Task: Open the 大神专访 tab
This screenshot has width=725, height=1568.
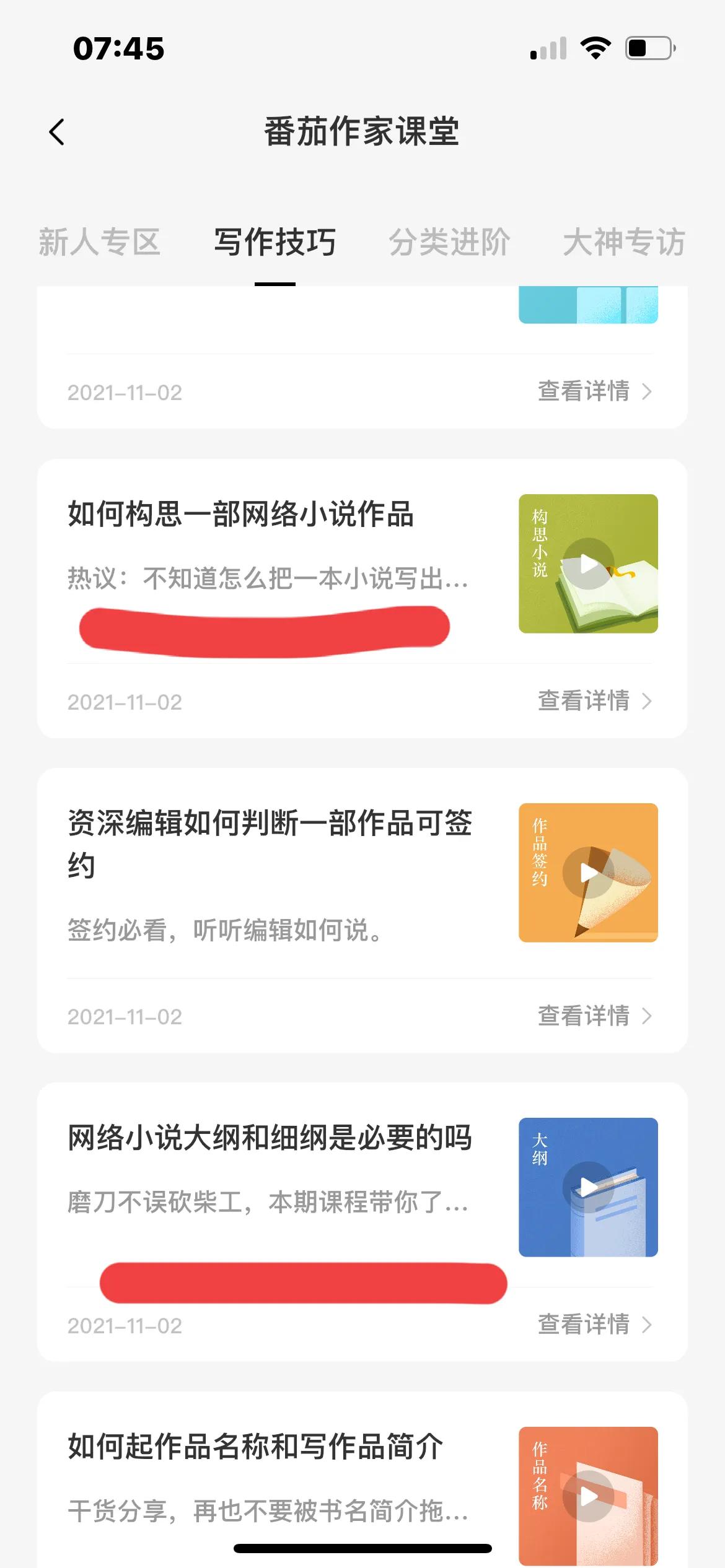Action: 623,242
